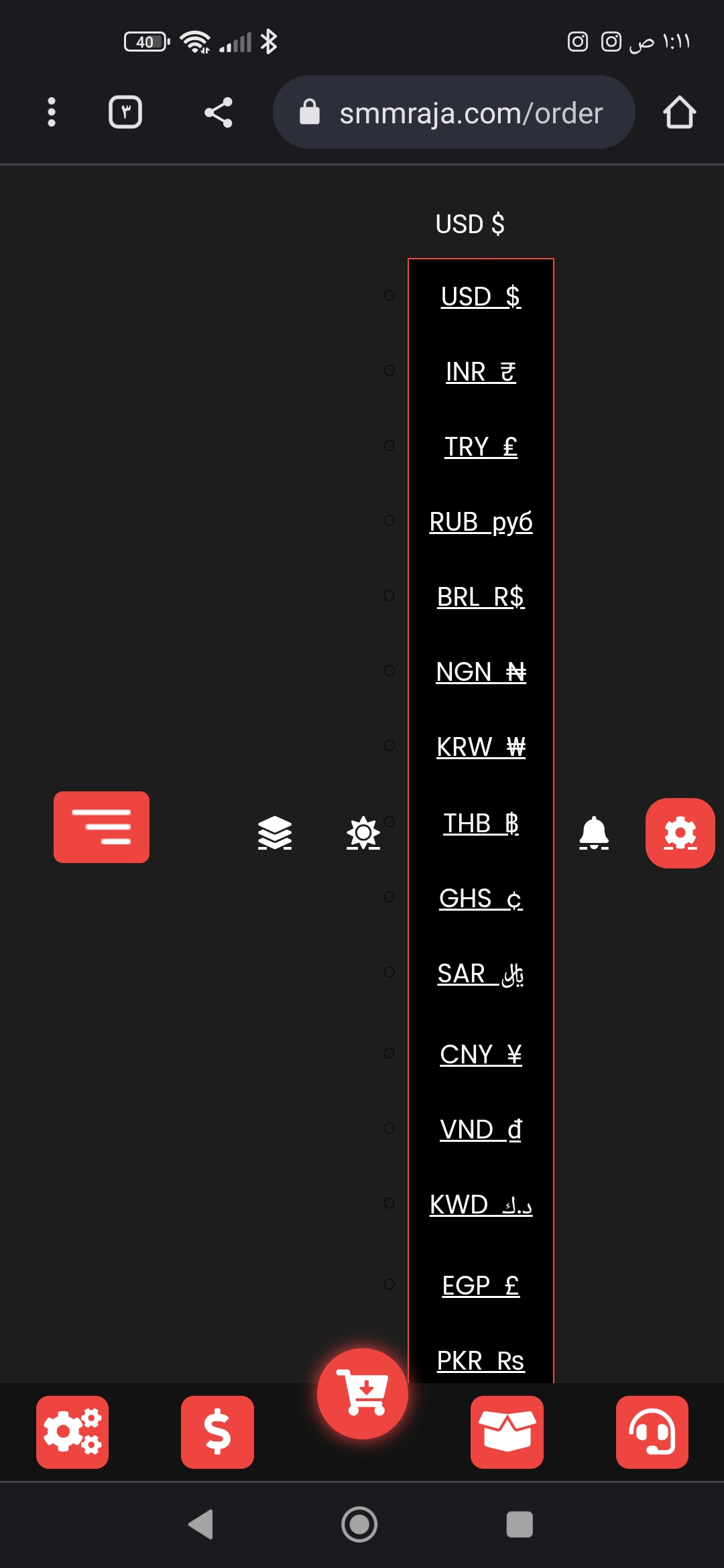Switch currency to EGP £
This screenshot has height=1568, width=724.
[481, 1285]
